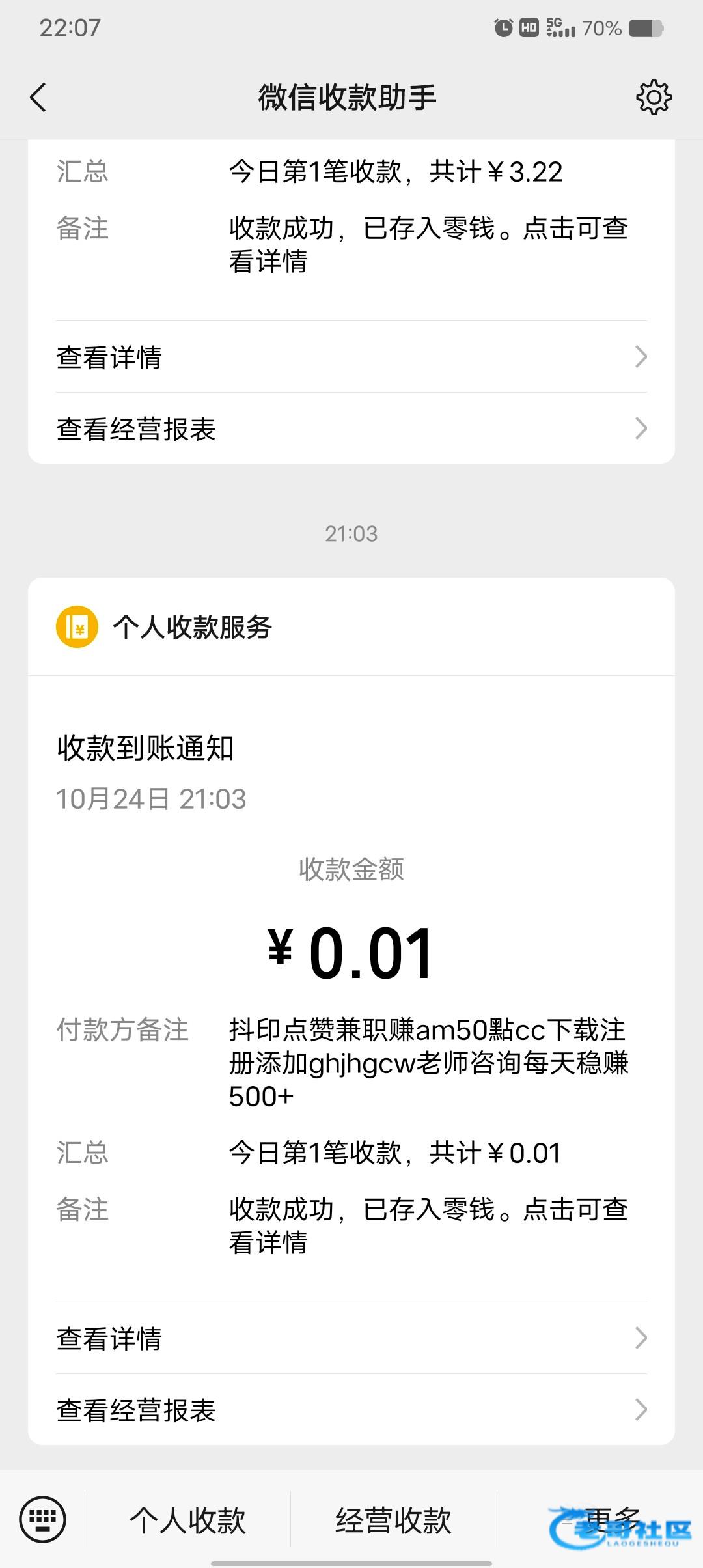Open 查看经营报表 under the ¥0.01 payment
Viewport: 703px width, 1568px height.
[x=351, y=1410]
